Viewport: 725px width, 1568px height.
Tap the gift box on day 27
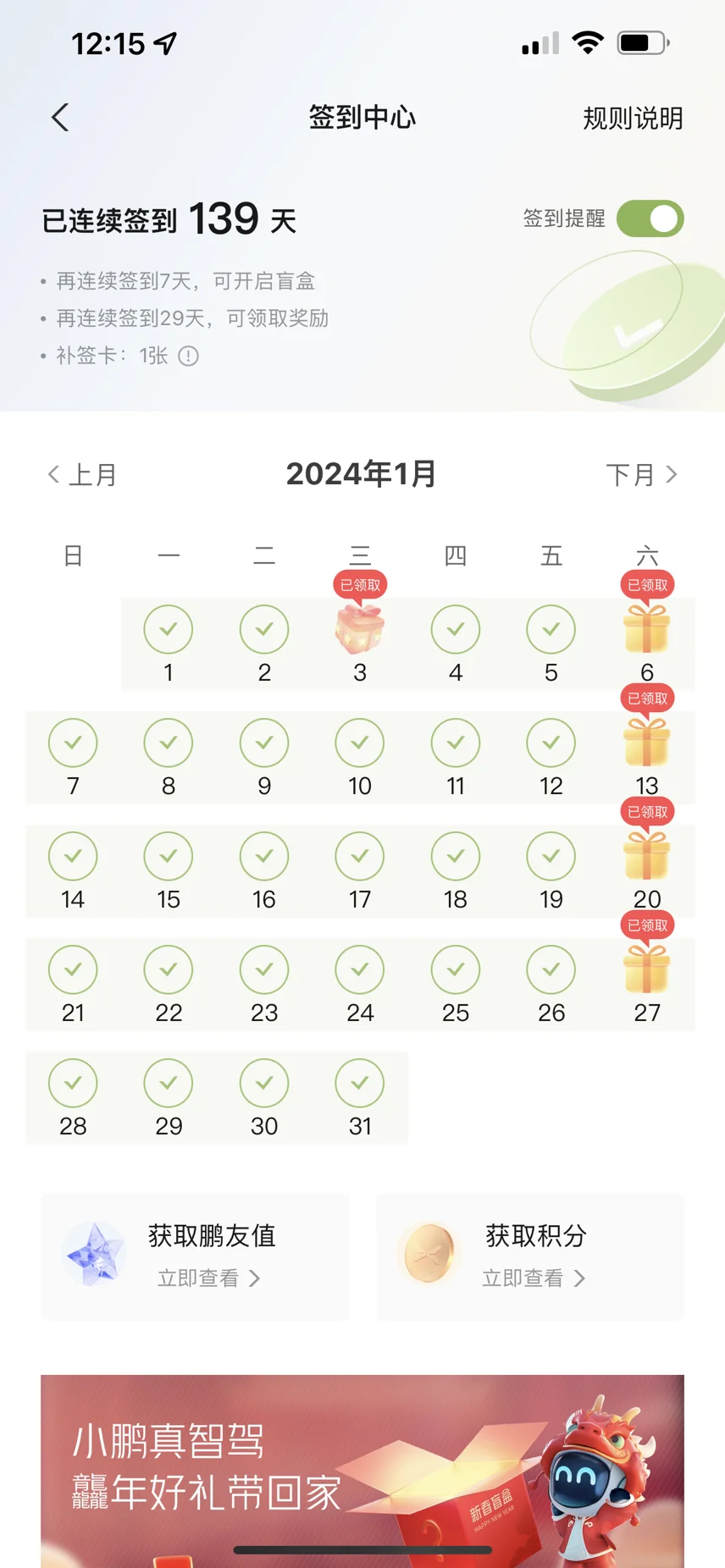(x=647, y=969)
